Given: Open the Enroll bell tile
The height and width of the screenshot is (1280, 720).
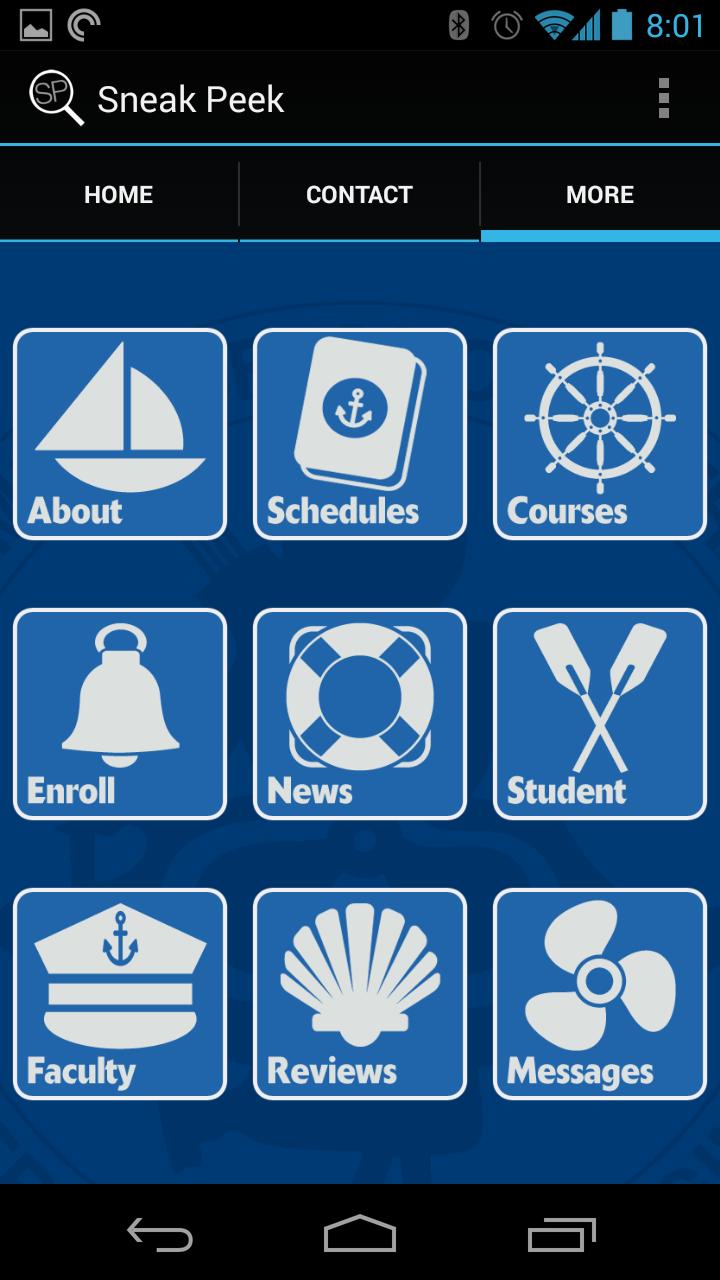Looking at the screenshot, I should click(x=120, y=714).
